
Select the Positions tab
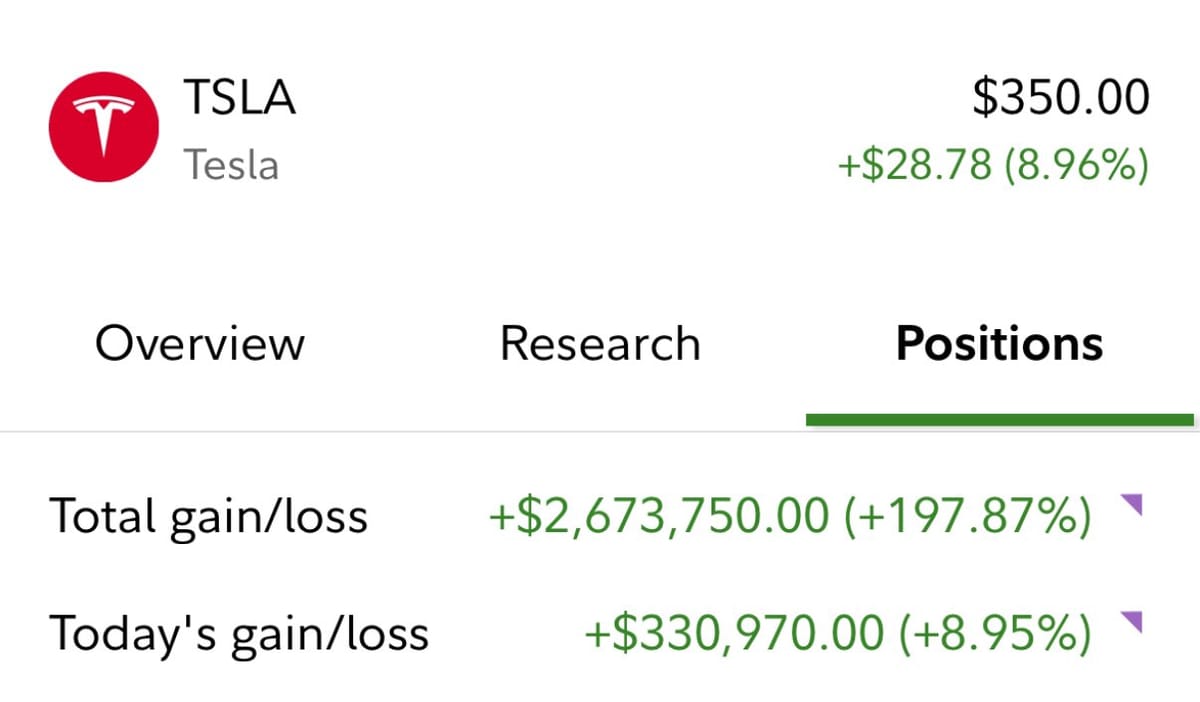pos(999,344)
